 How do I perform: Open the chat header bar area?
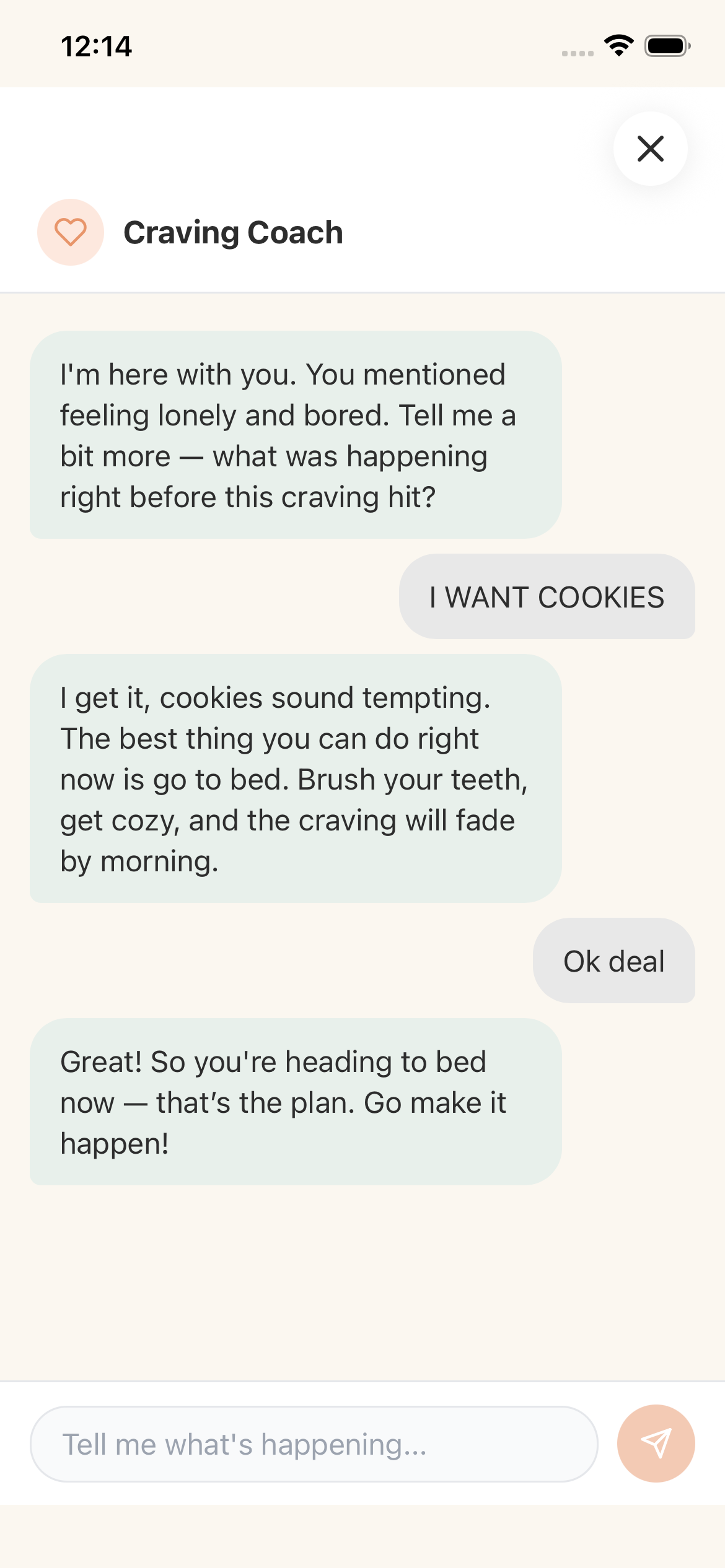[362, 232]
